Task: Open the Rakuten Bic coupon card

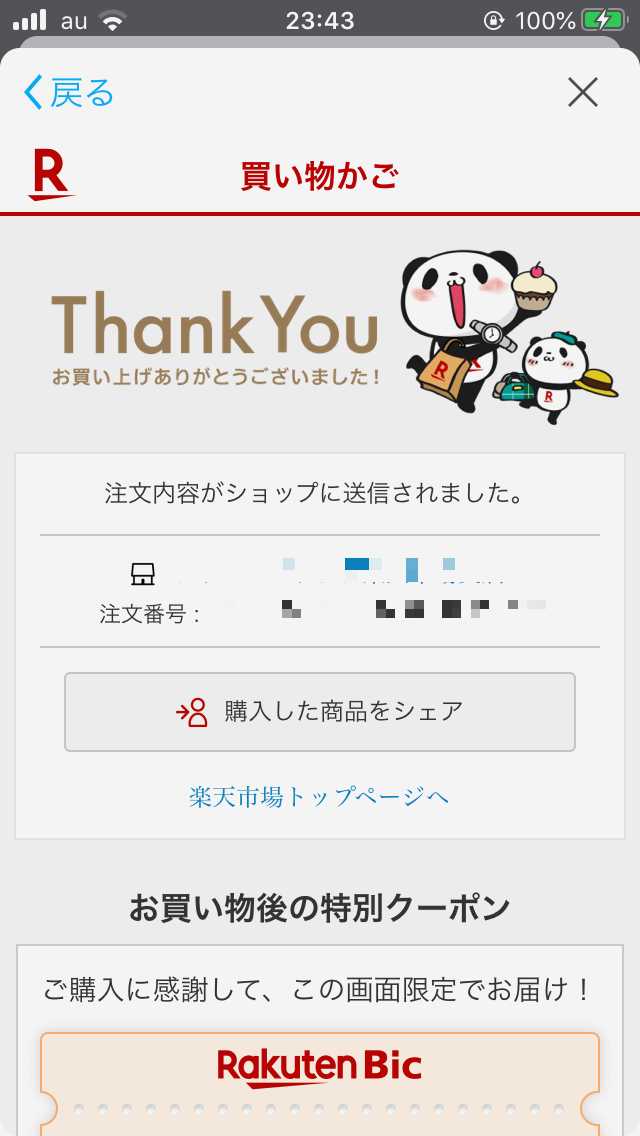Action: tap(320, 1084)
